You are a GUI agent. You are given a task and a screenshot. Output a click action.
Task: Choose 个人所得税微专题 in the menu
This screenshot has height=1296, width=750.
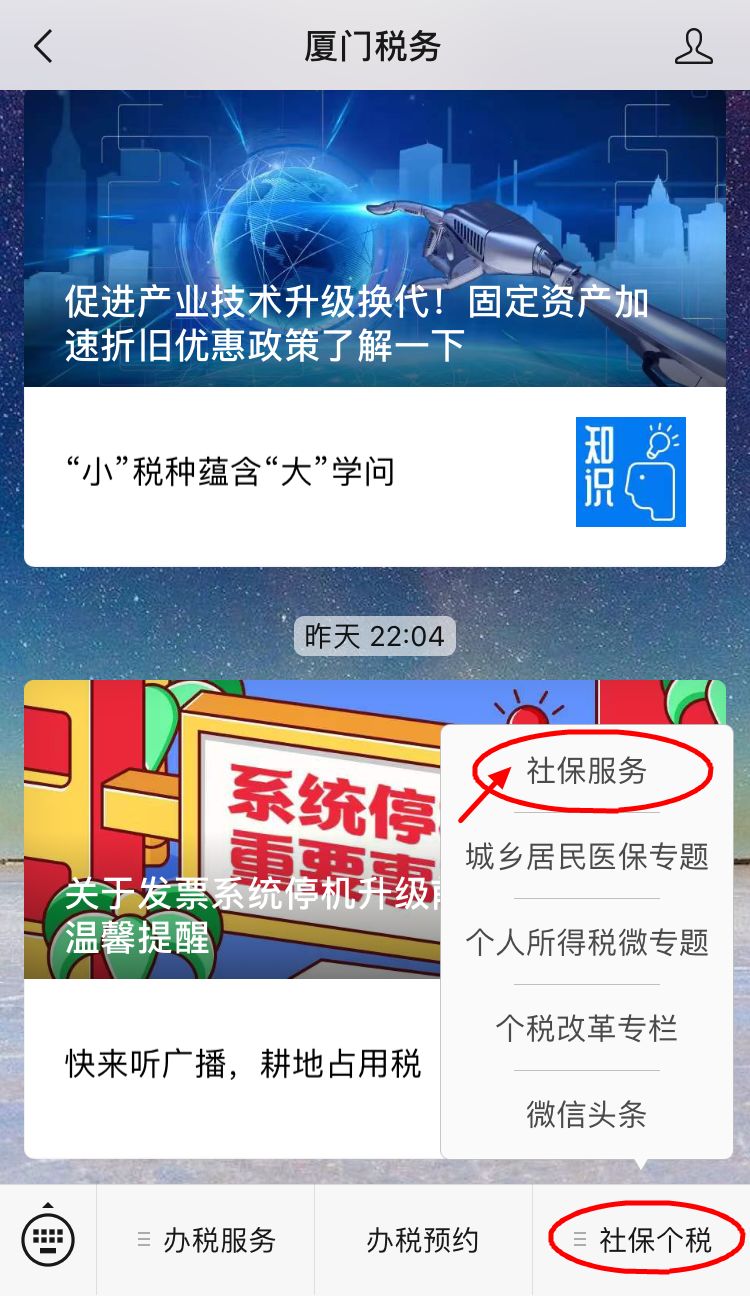tap(590, 942)
